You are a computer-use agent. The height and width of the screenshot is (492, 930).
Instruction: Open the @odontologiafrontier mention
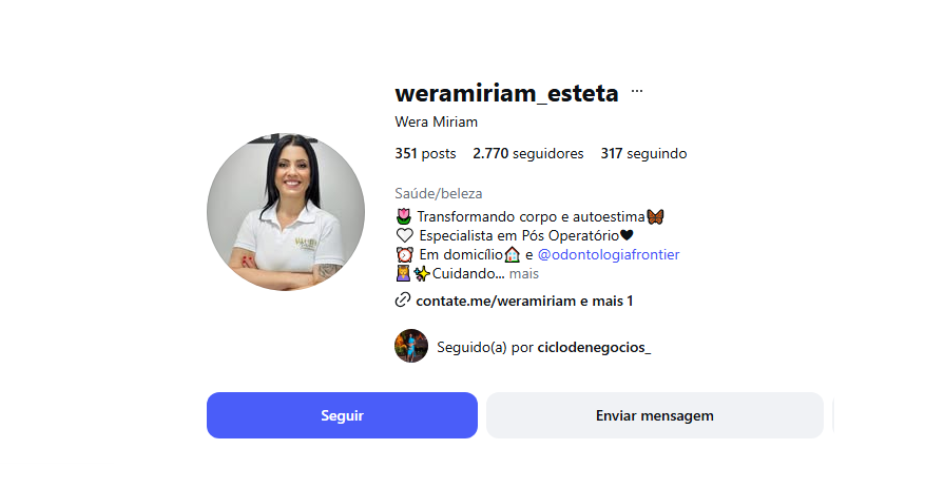point(608,254)
